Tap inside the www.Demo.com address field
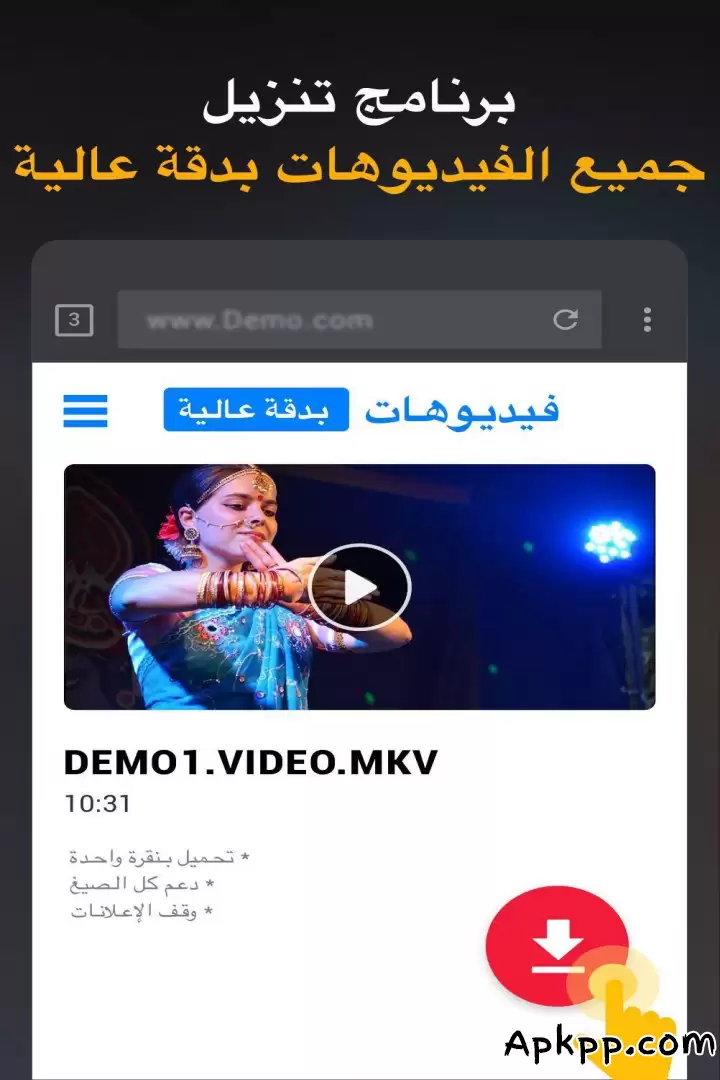 click(300, 319)
